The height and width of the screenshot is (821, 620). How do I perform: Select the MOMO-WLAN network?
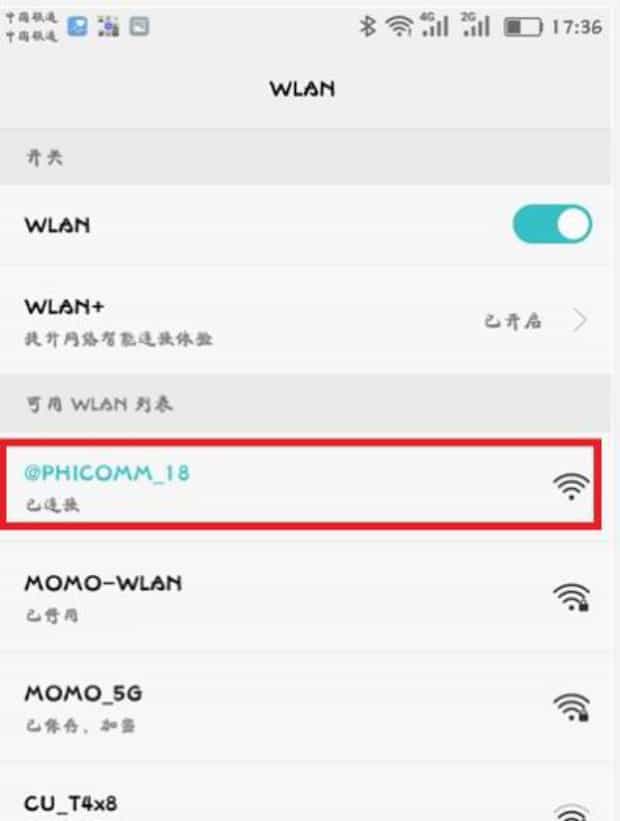300,597
